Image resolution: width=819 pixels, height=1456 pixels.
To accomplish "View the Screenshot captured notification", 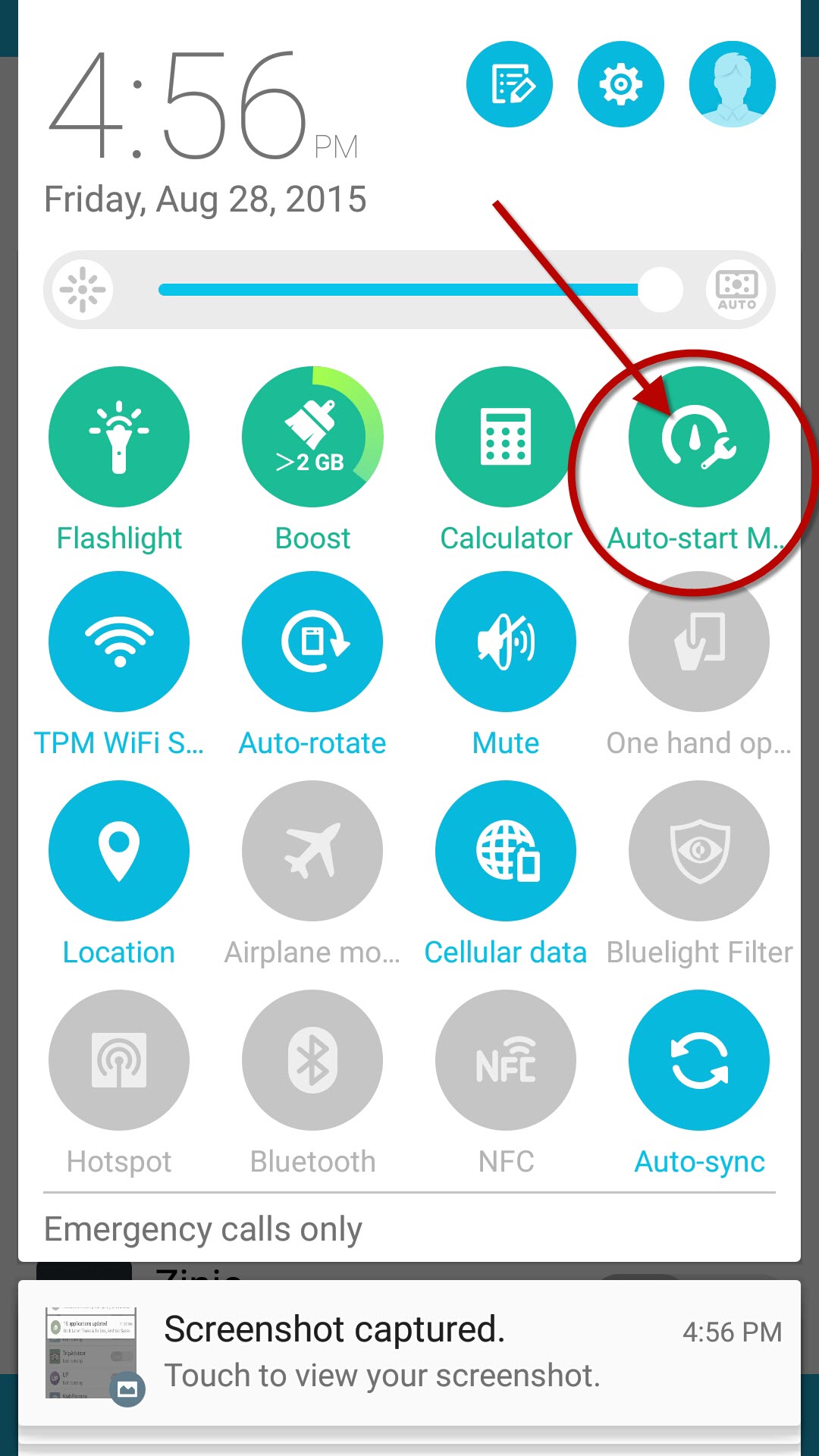I will pos(409,1353).
